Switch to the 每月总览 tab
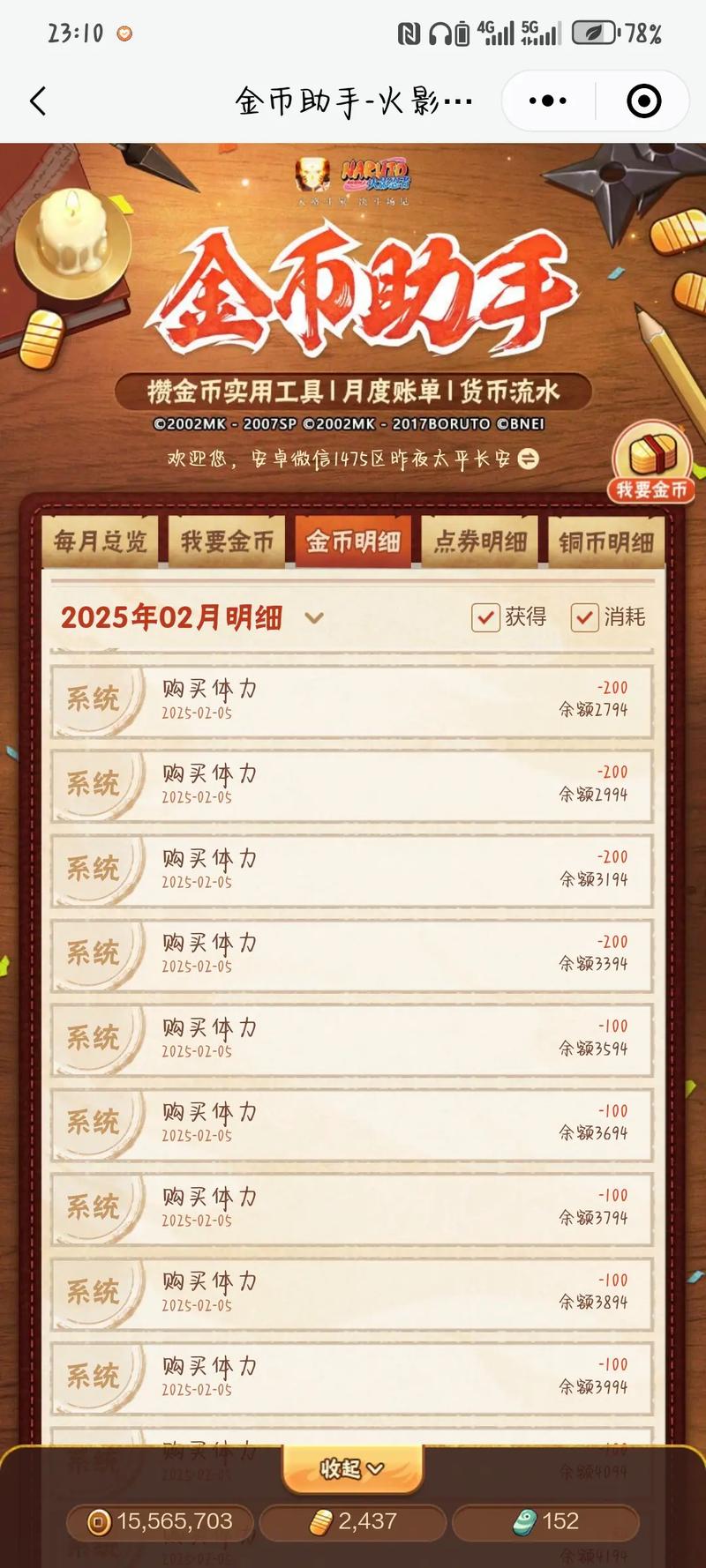706x1568 pixels. [100, 541]
